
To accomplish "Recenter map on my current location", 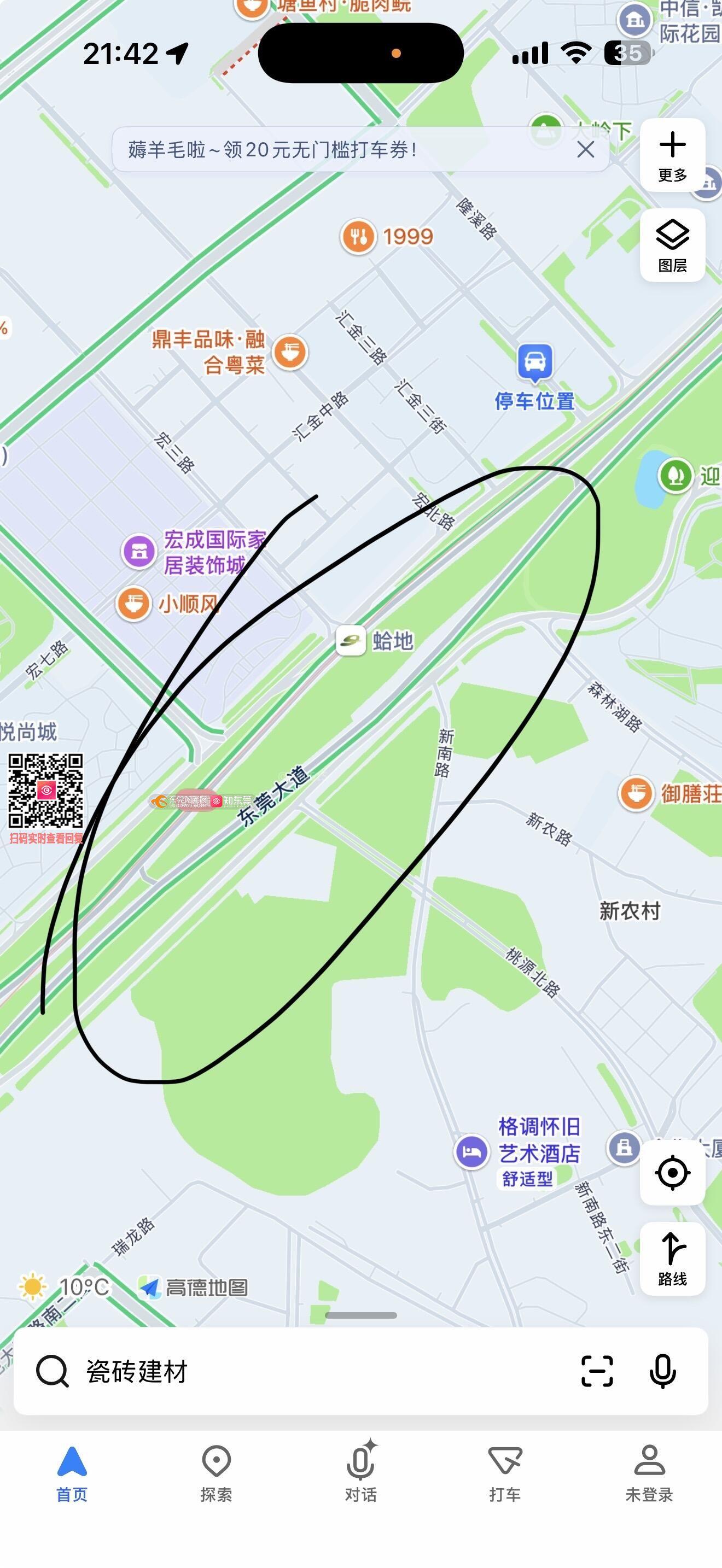I will (x=672, y=1172).
